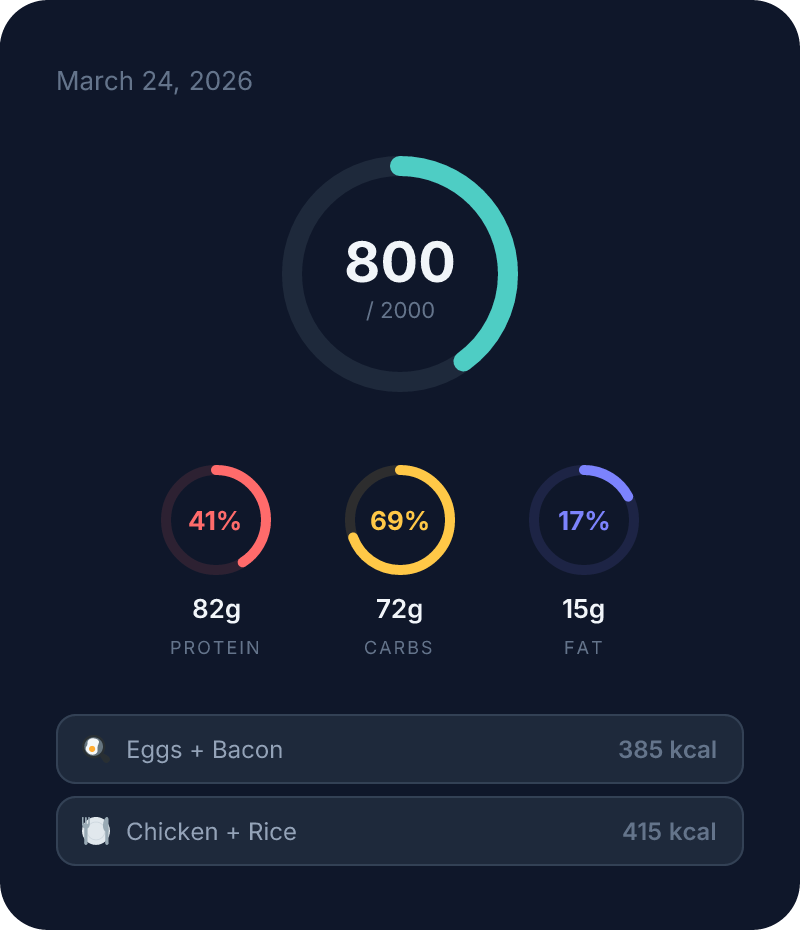Viewport: 800px width, 930px height.
Task: Tap the 17% indicator inside the fat ring
Action: pos(584,519)
